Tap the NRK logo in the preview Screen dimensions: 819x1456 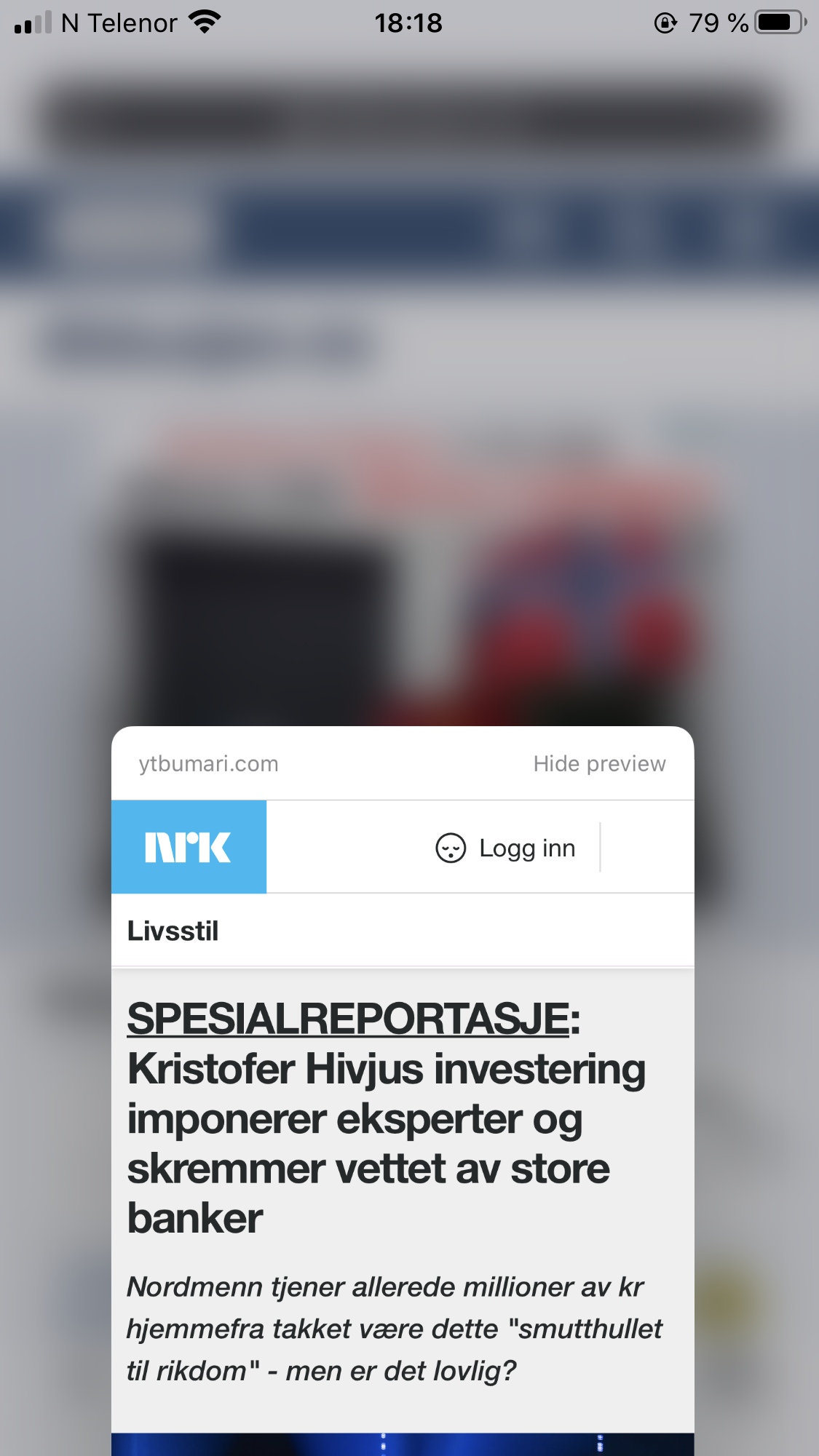pyautogui.click(x=189, y=847)
